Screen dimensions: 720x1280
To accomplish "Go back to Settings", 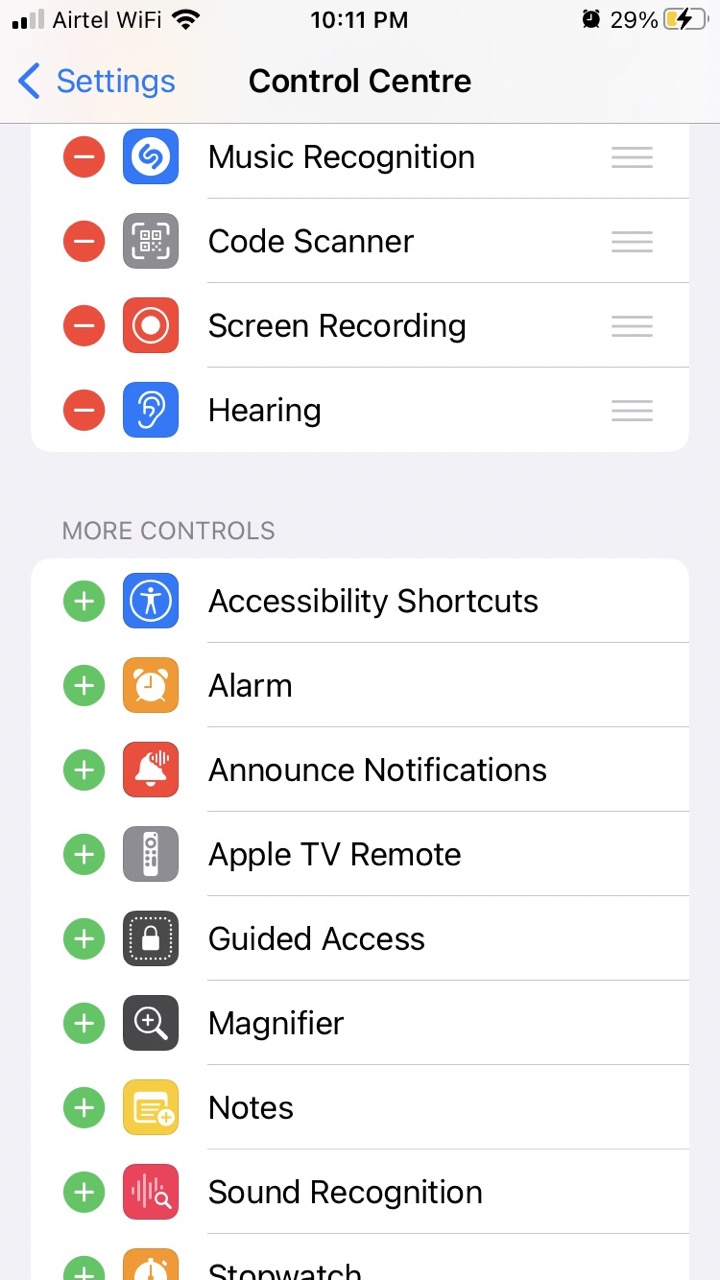I will 95,81.
